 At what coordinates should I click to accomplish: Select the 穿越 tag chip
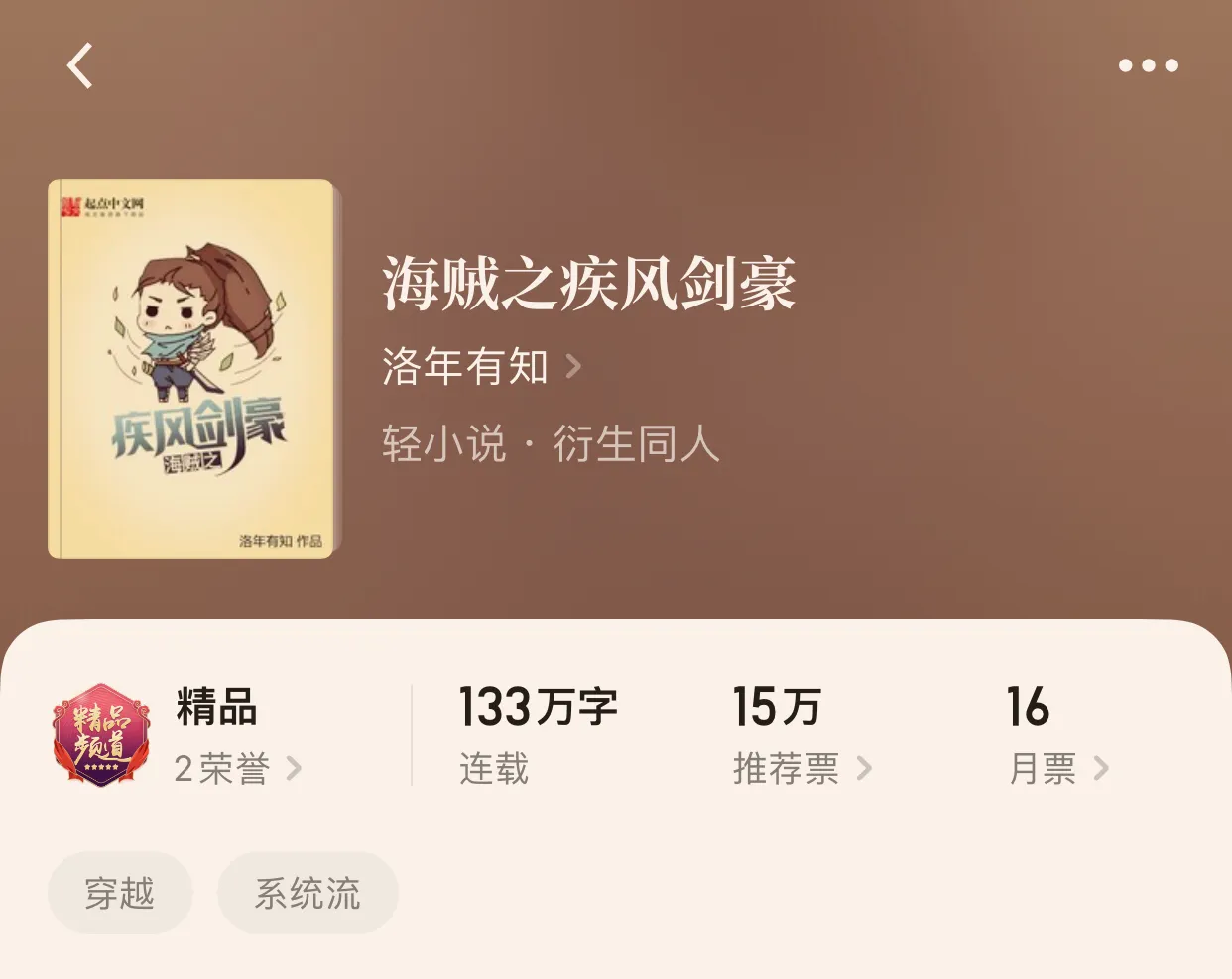[120, 893]
